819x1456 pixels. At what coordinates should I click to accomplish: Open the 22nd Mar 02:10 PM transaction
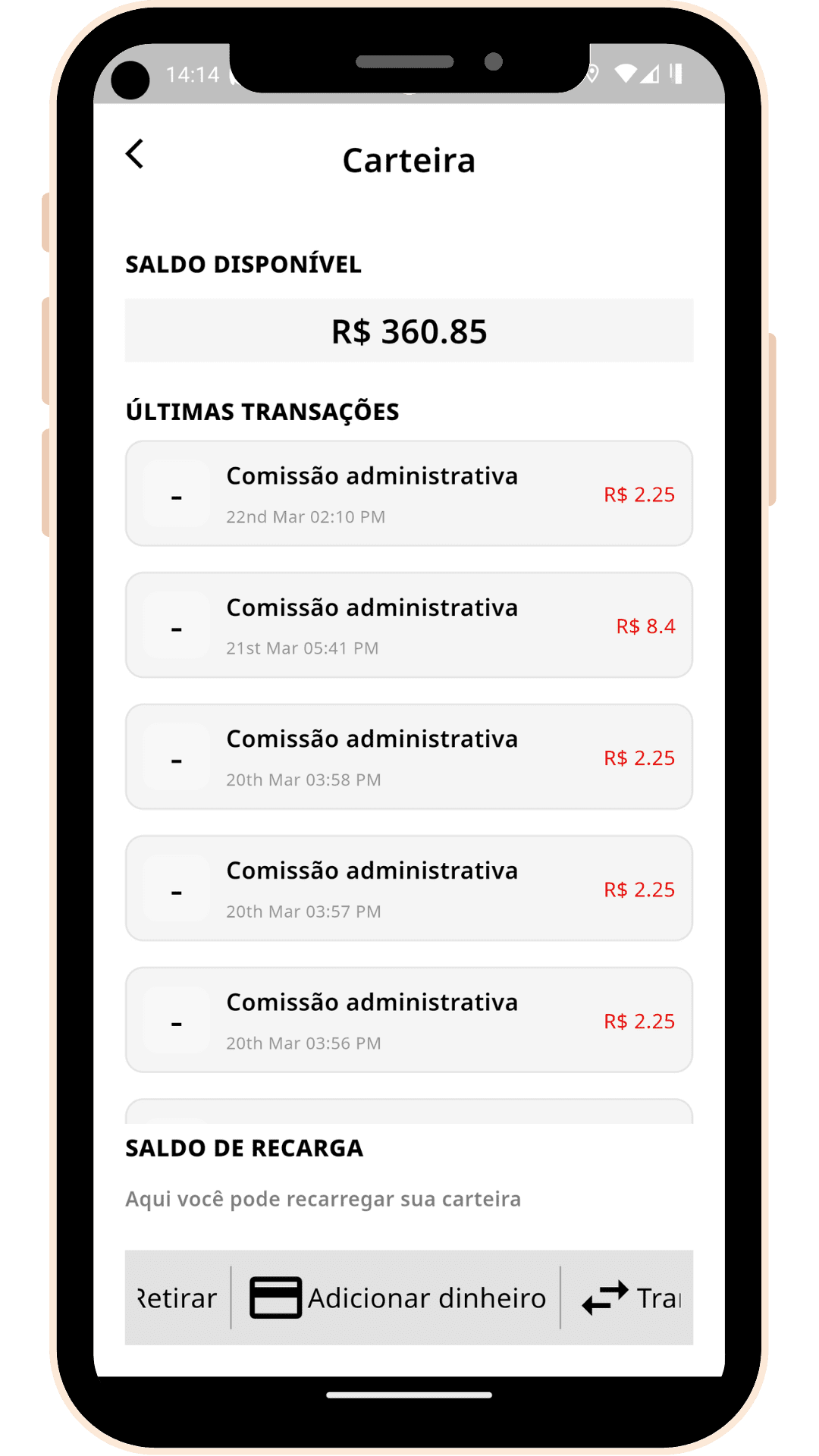(409, 494)
